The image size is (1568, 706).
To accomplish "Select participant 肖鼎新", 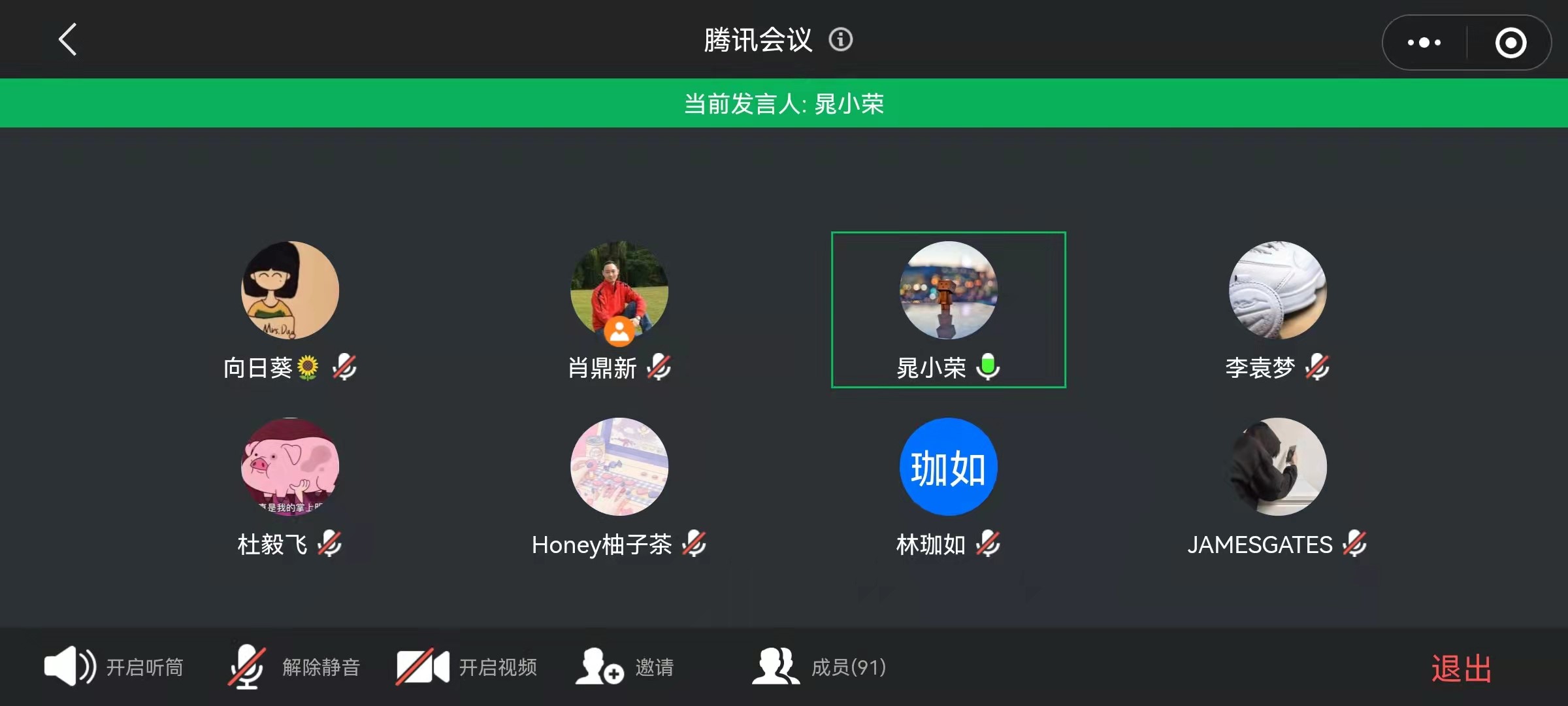I will [x=619, y=291].
